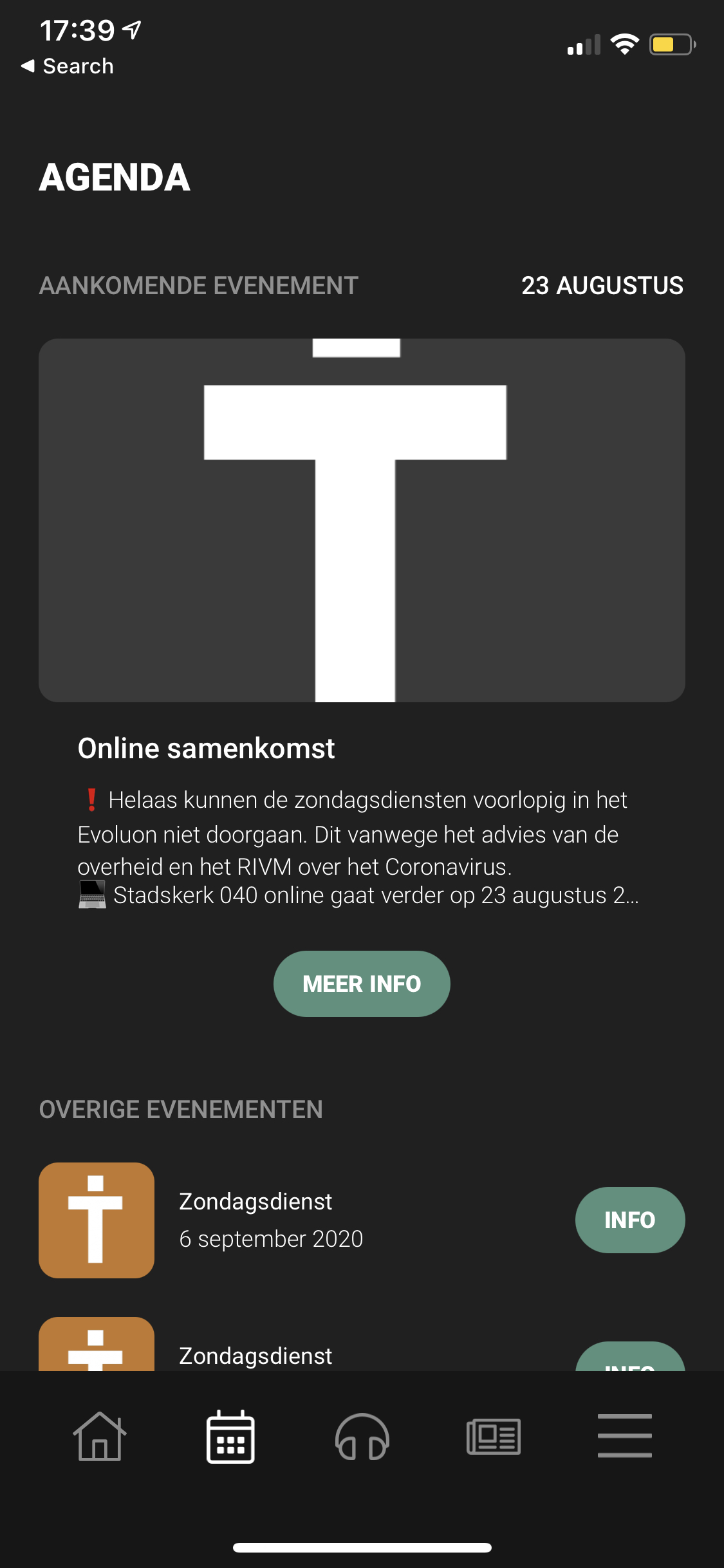
Task: Go to the home tab
Action: click(x=100, y=1437)
